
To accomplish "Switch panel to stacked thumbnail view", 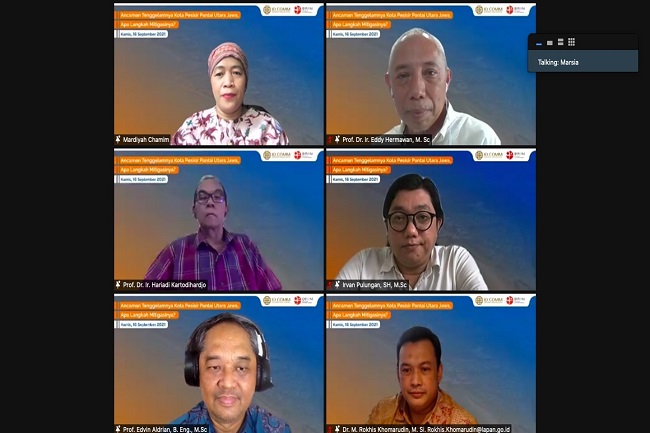I will [560, 42].
